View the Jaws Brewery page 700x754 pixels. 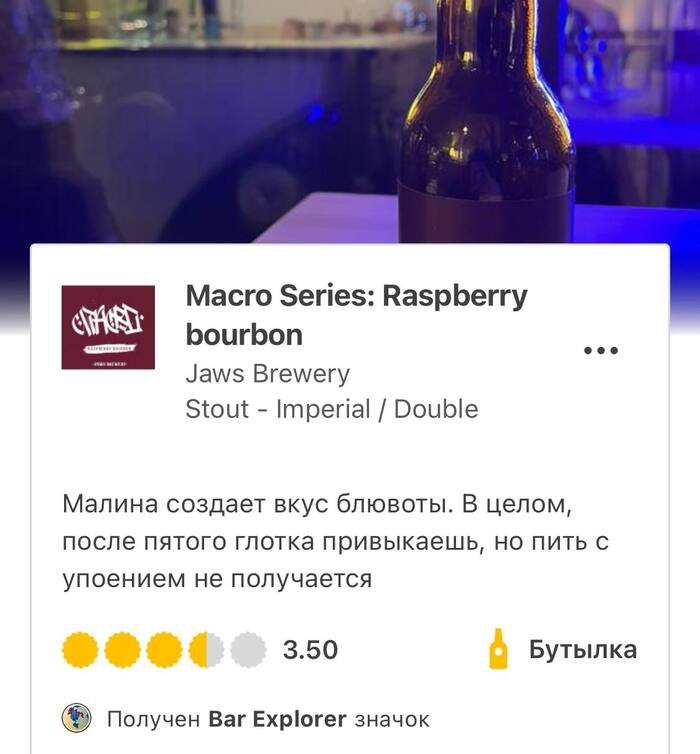click(267, 374)
